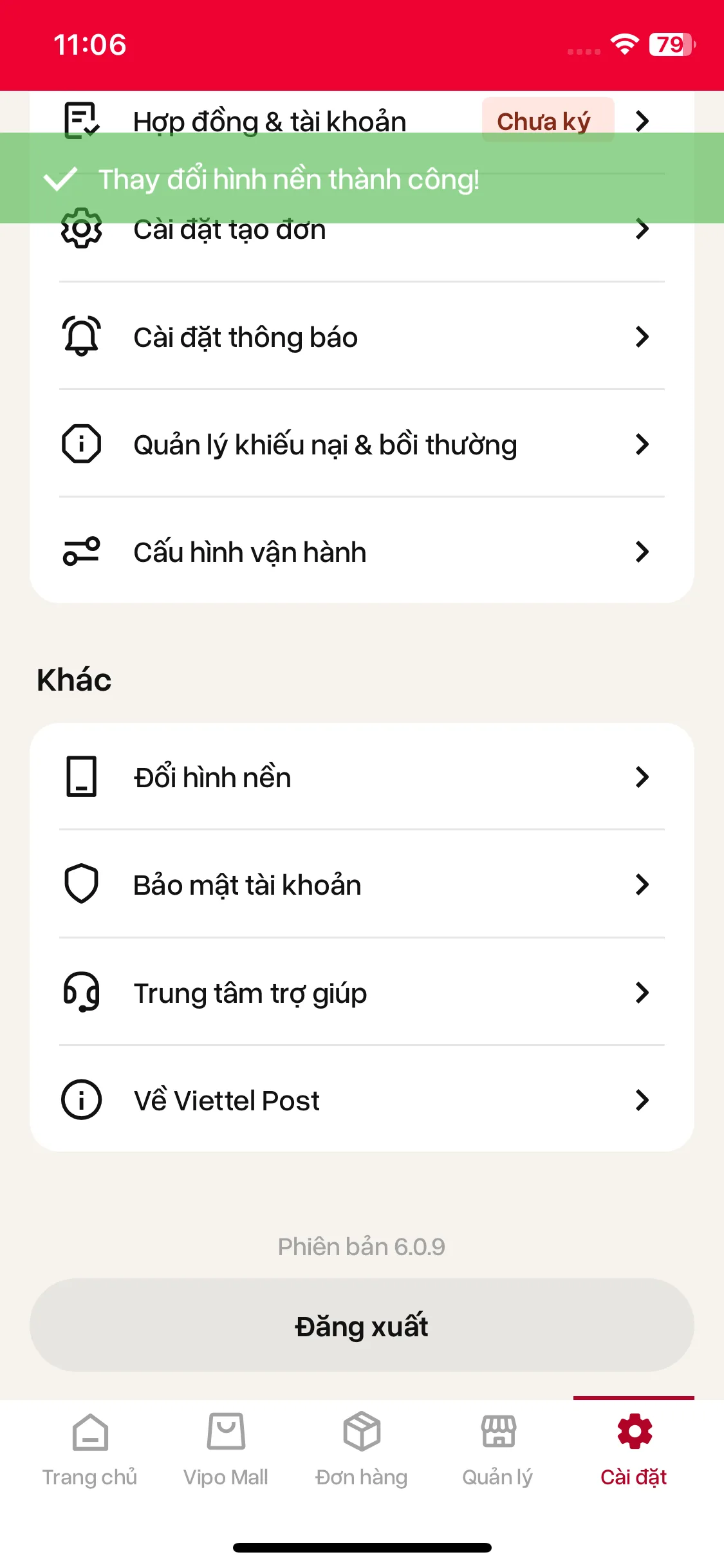The height and width of the screenshot is (1568, 724).
Task: Click the notification bell icon
Action: coord(81,337)
